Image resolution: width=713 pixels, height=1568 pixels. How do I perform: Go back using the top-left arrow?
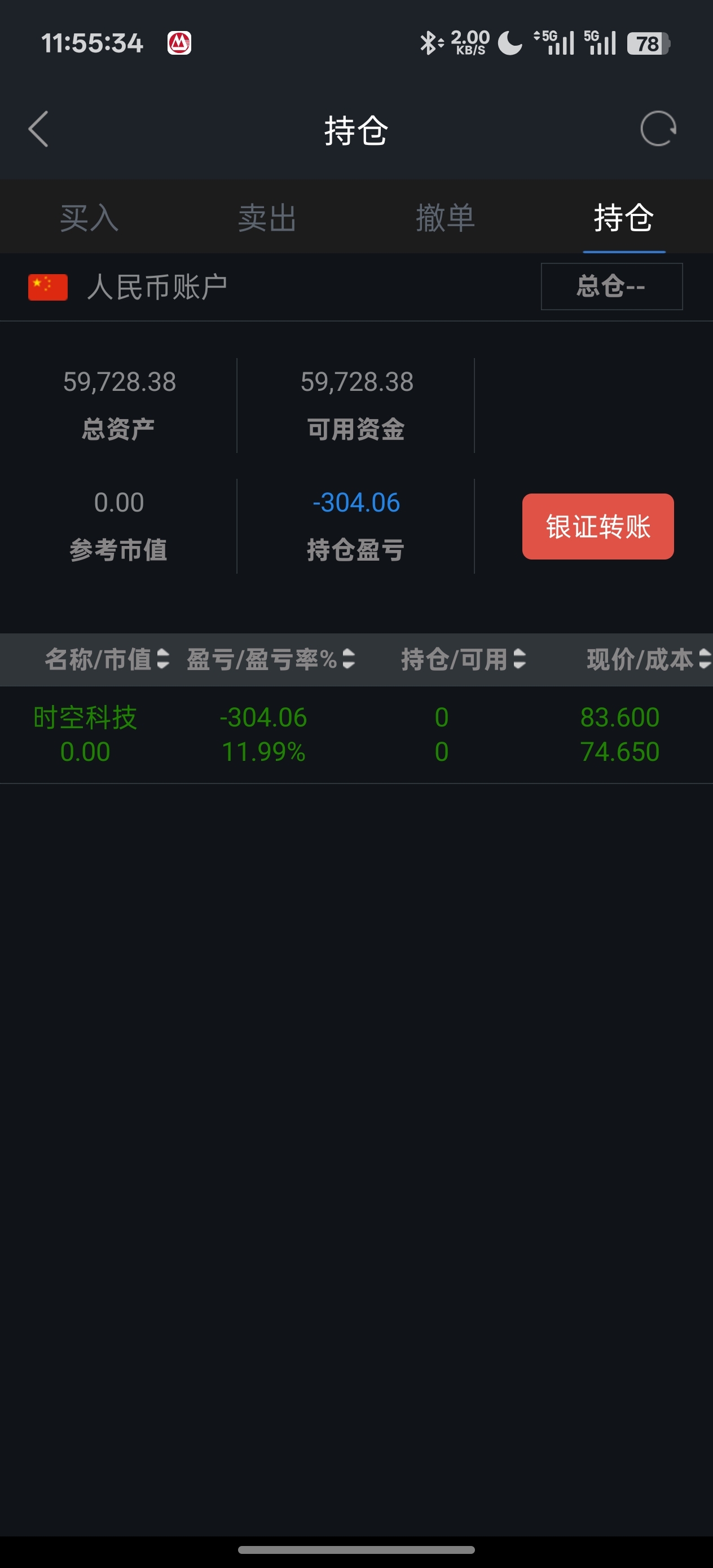coord(38,129)
